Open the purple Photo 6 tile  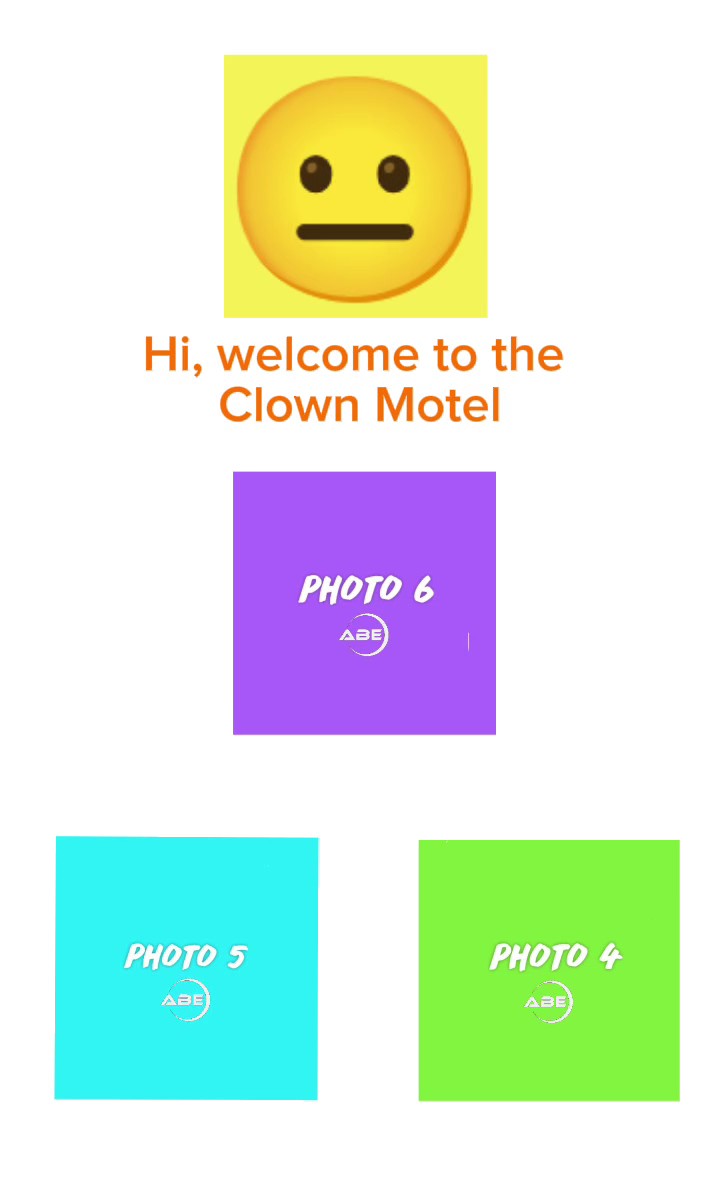pyautogui.click(x=364, y=603)
